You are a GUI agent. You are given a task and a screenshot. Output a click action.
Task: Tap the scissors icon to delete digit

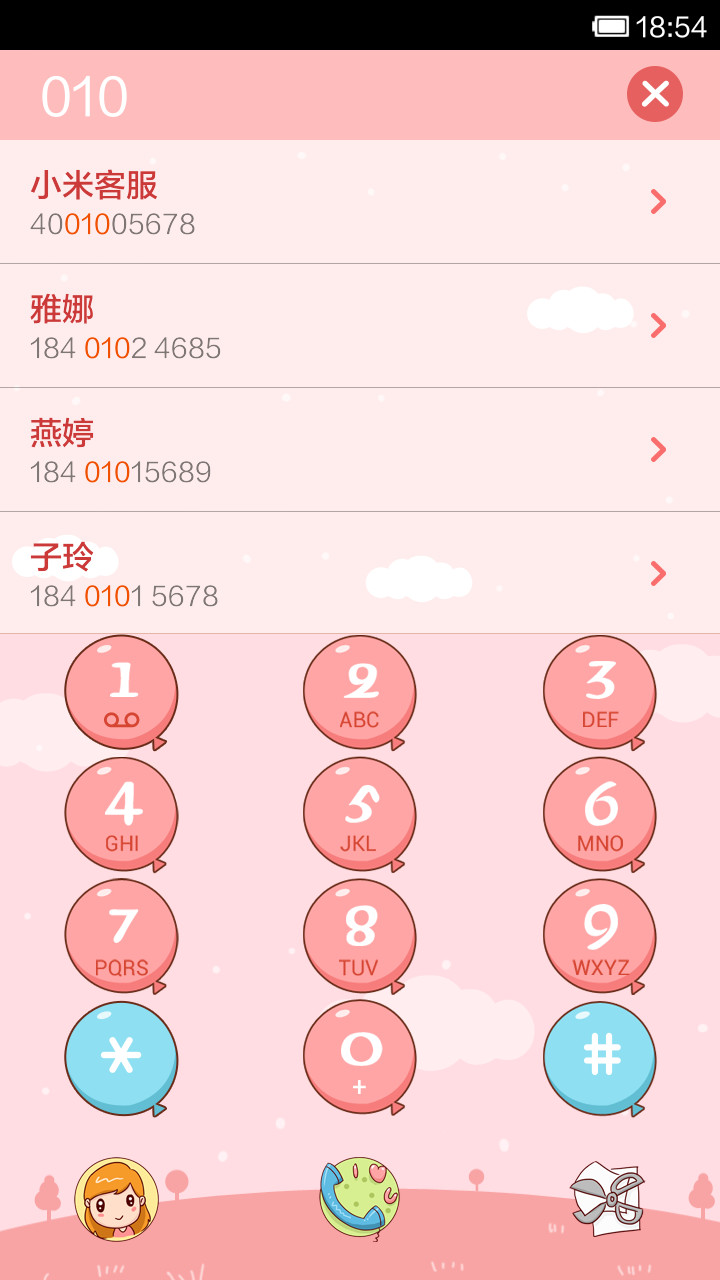pyautogui.click(x=607, y=1198)
